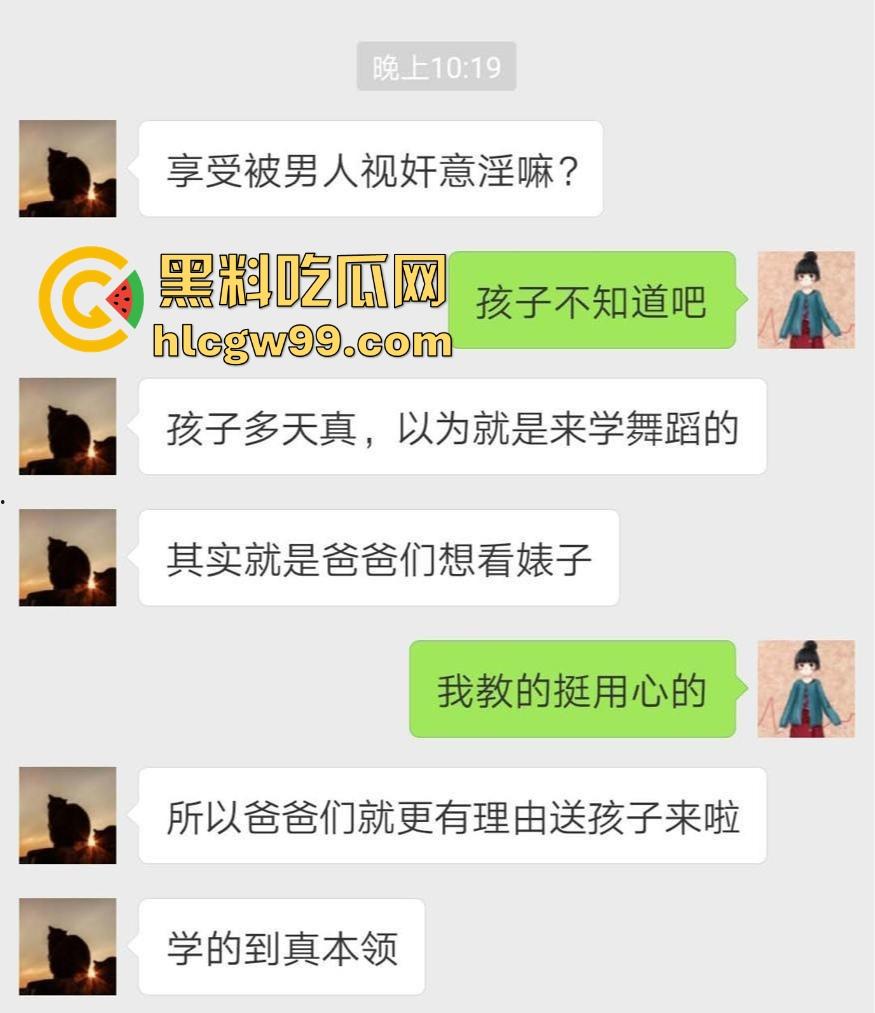
Task: Click the sunset silhouette avatar near '其实就是爸爸们想看婊子'
Action: (x=67, y=558)
